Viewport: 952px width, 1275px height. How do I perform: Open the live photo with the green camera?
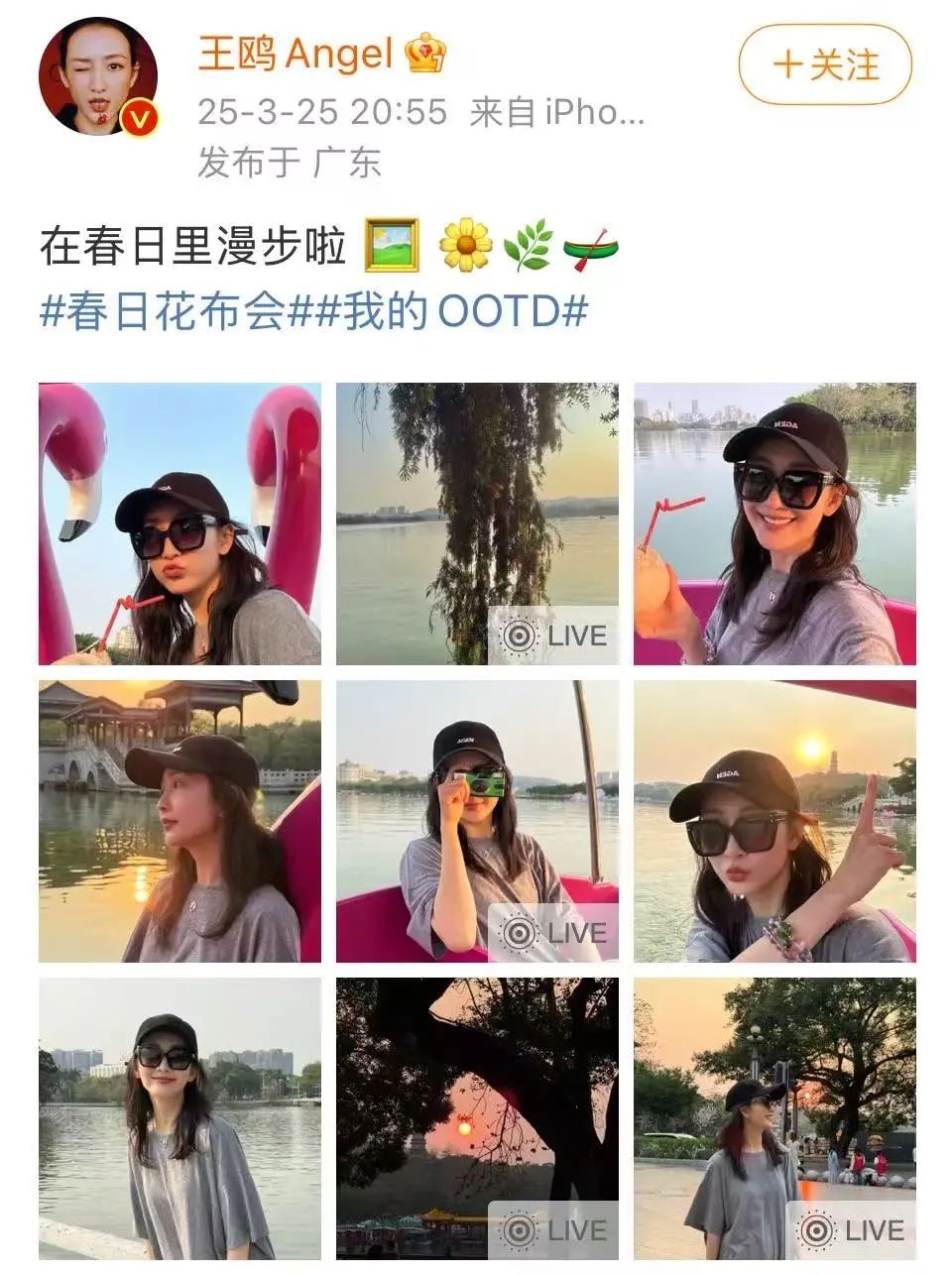pyautogui.click(x=477, y=821)
